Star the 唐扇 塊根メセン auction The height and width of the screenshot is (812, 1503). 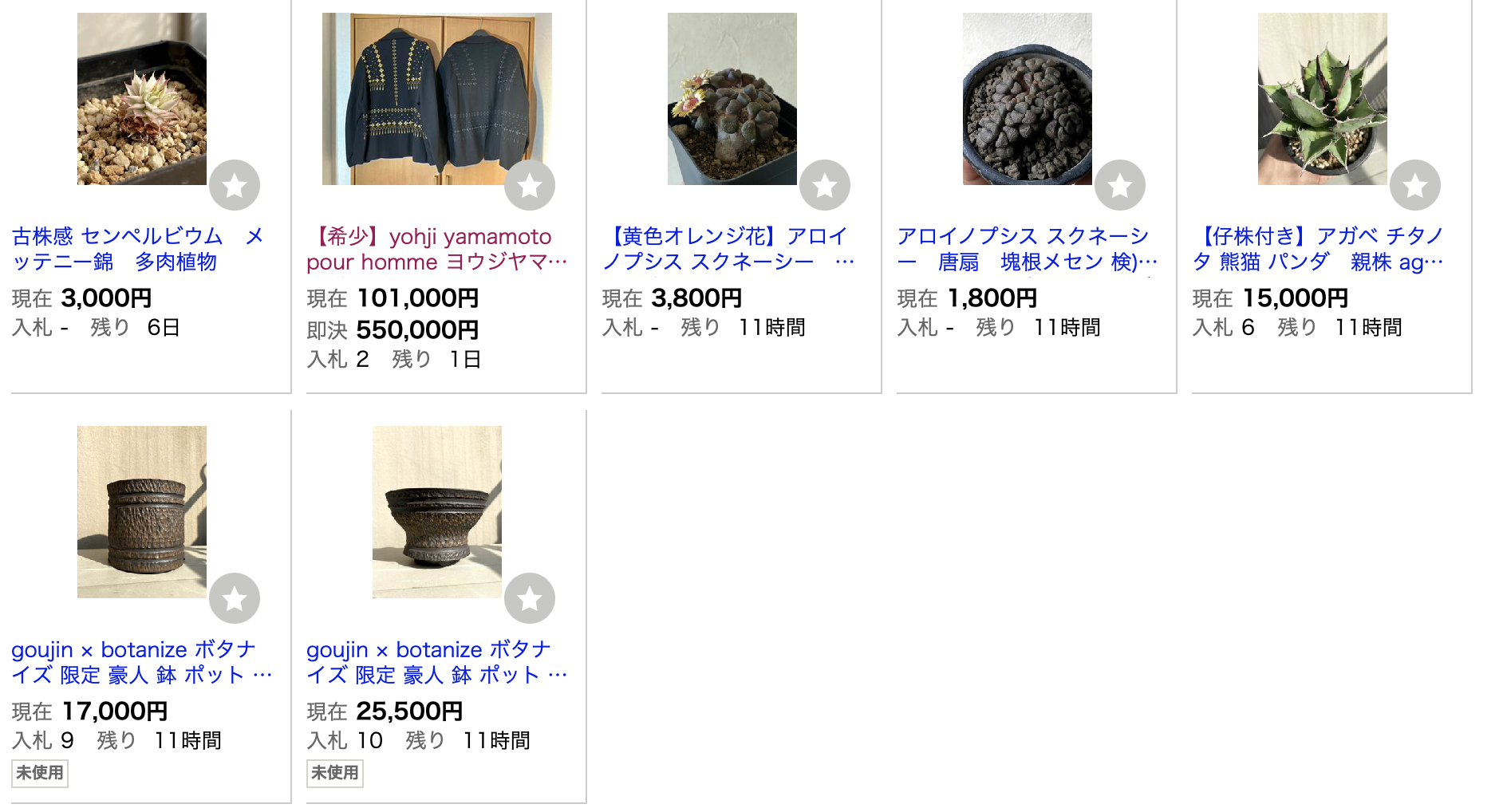tap(1120, 185)
